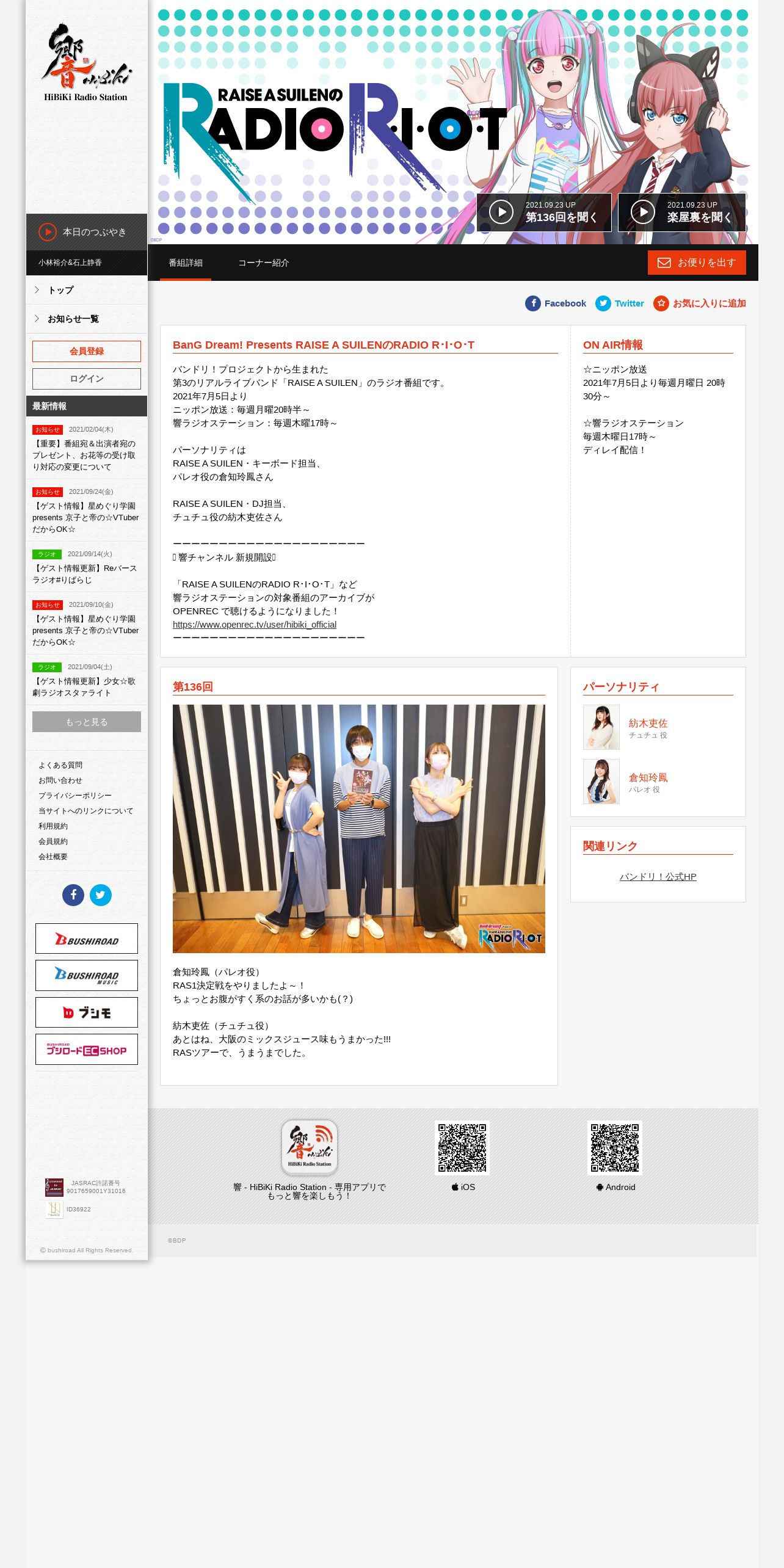View 倉知玲鳳 personality profile

tap(648, 778)
